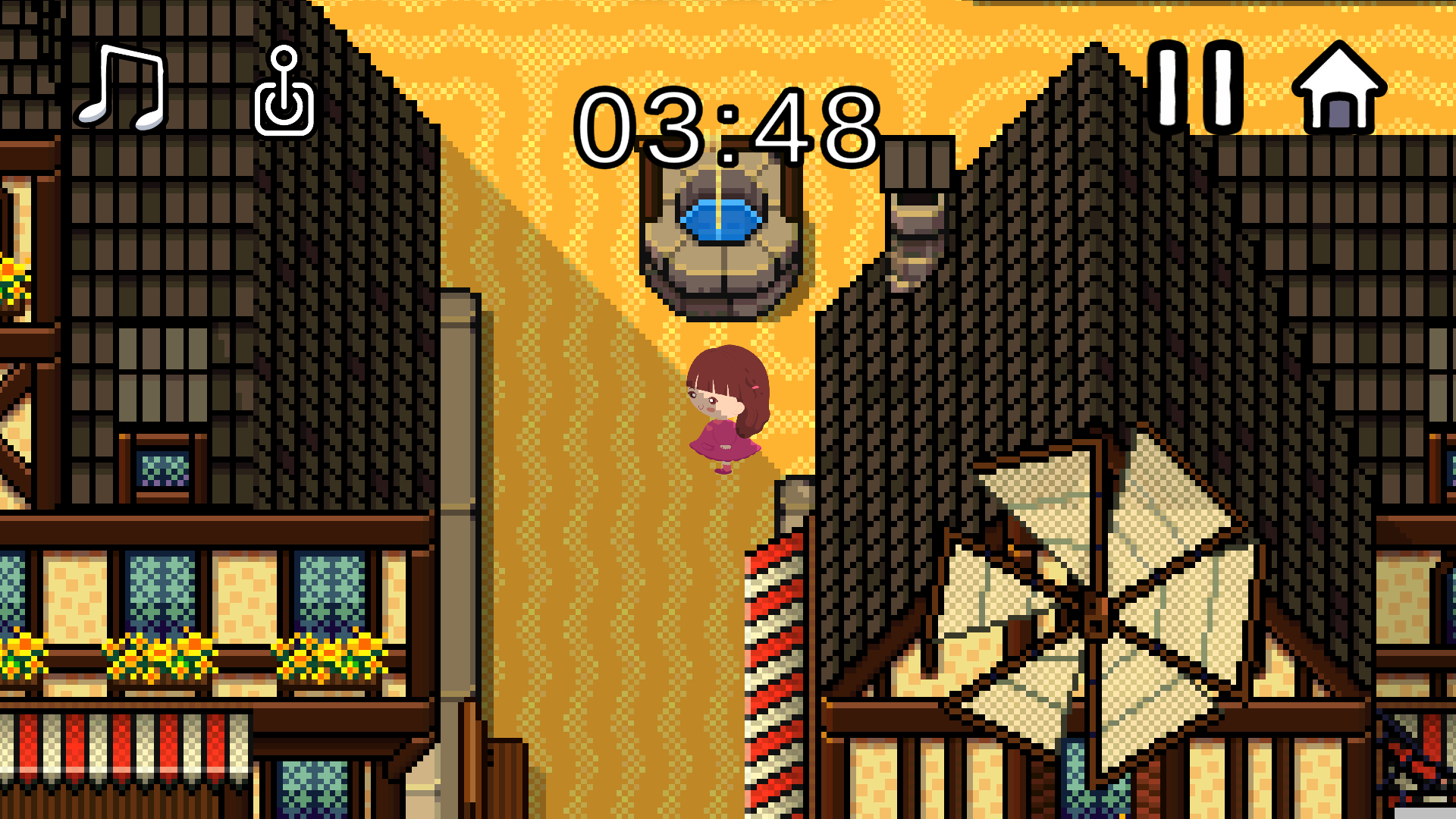1456x819 pixels.
Task: Return to the home menu
Action: (x=1338, y=89)
